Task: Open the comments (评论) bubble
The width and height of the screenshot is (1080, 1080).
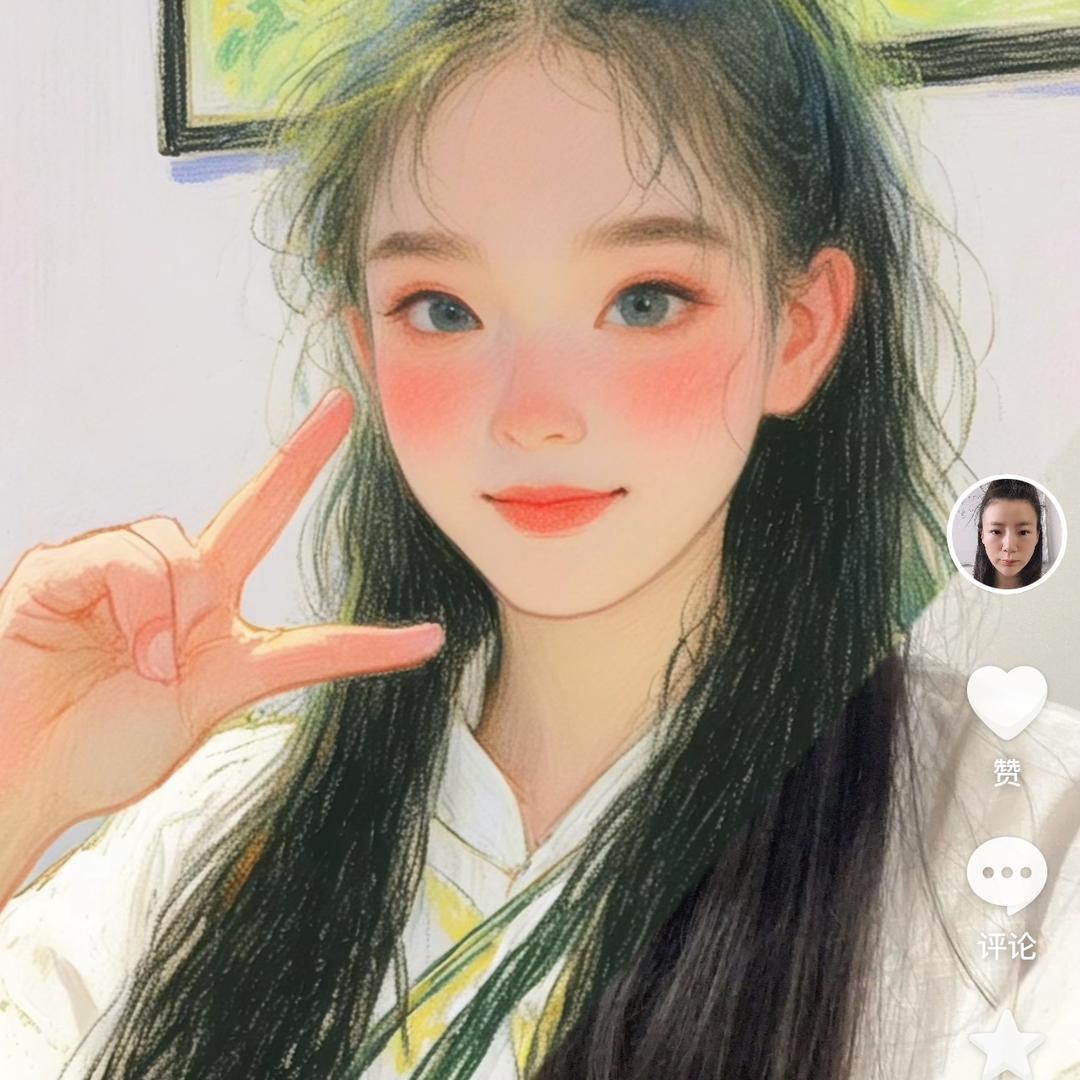Action: [1006, 874]
